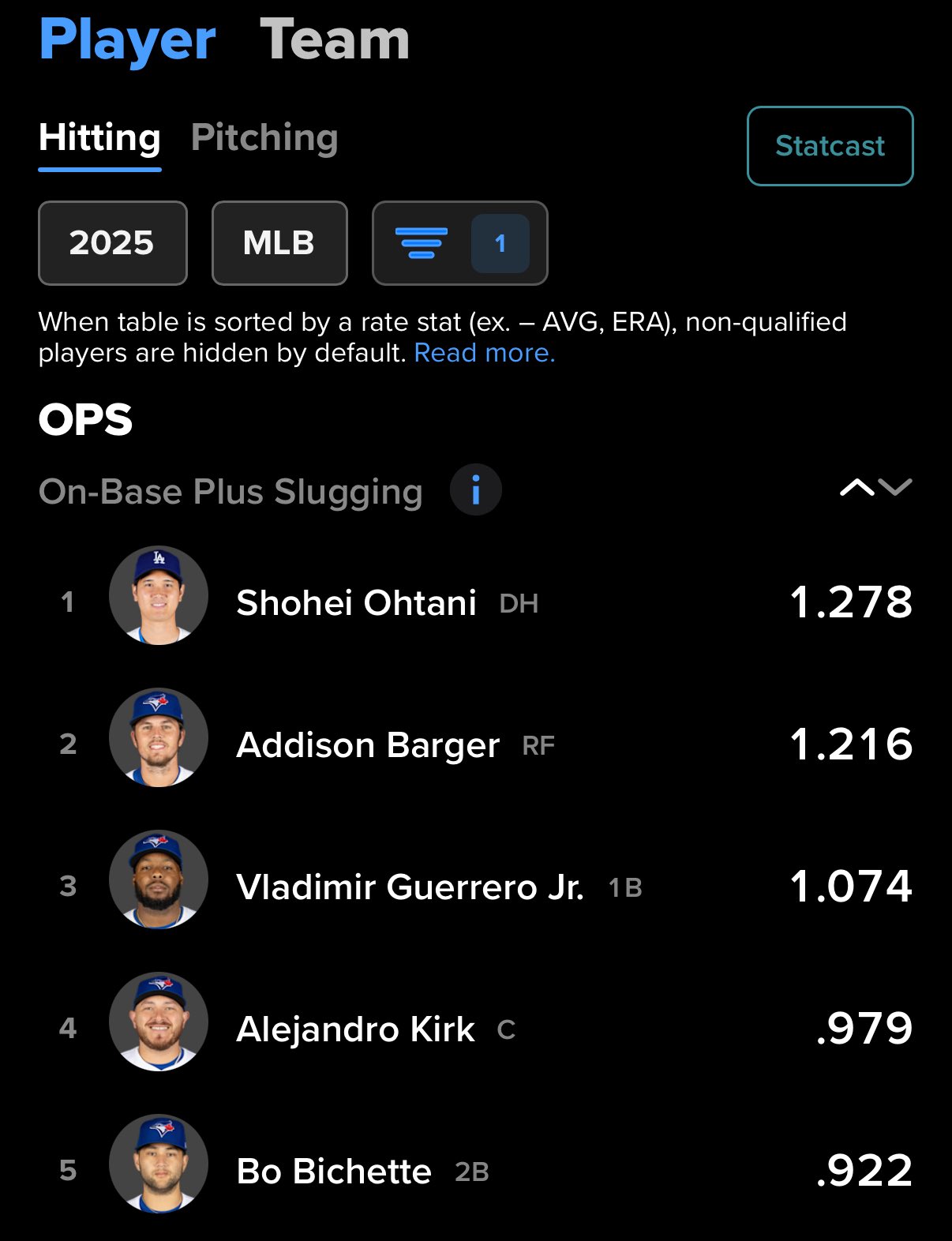Image resolution: width=952 pixels, height=1241 pixels.
Task: Open Statcast stats
Action: point(830,146)
